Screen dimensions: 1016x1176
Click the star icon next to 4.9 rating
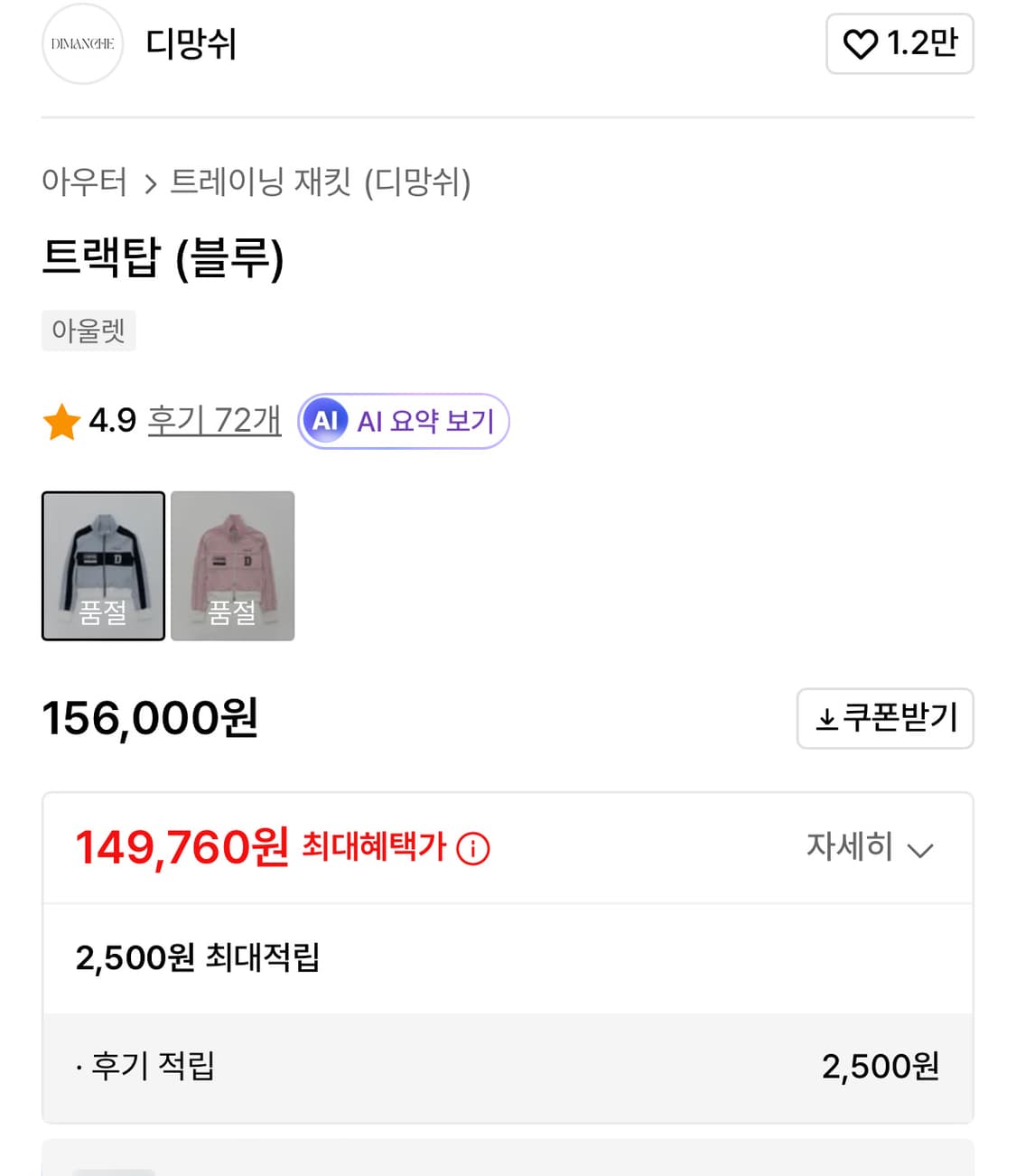(61, 419)
